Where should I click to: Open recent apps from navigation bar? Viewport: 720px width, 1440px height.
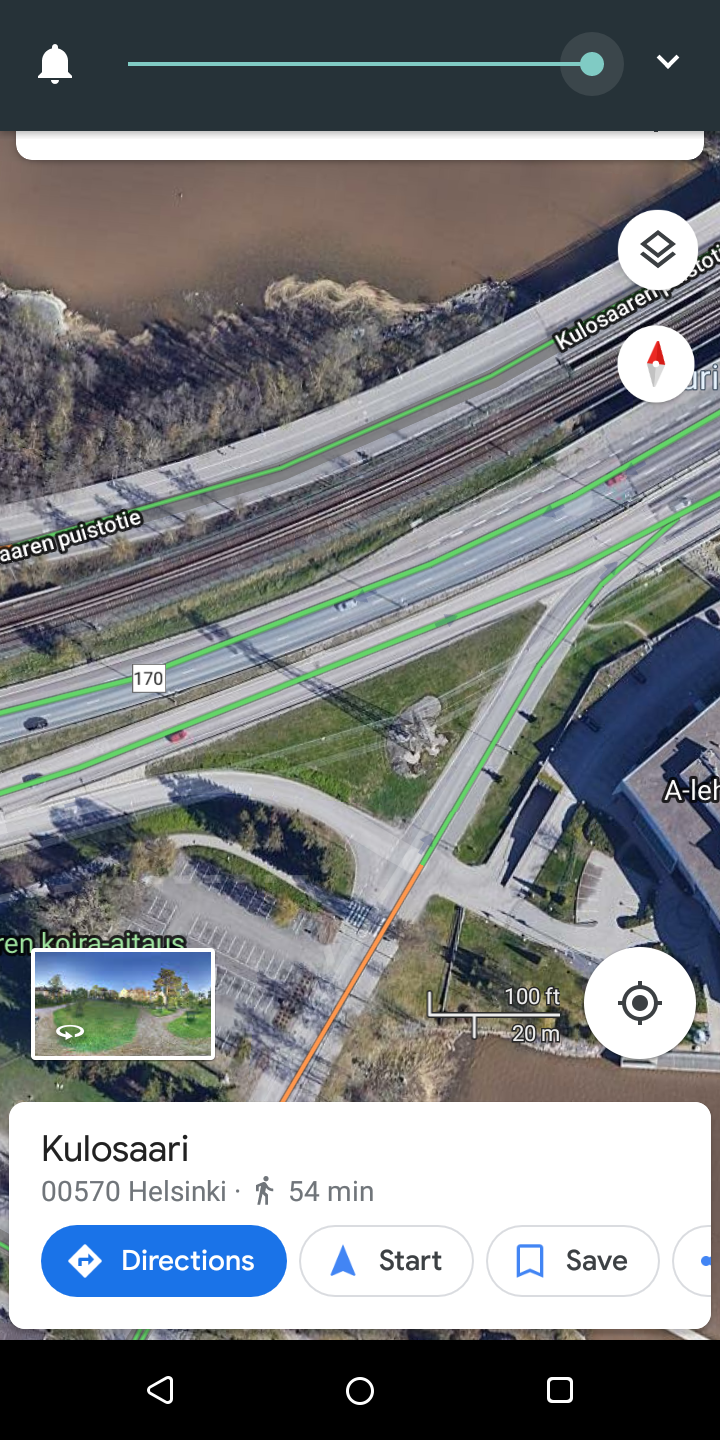point(560,1390)
